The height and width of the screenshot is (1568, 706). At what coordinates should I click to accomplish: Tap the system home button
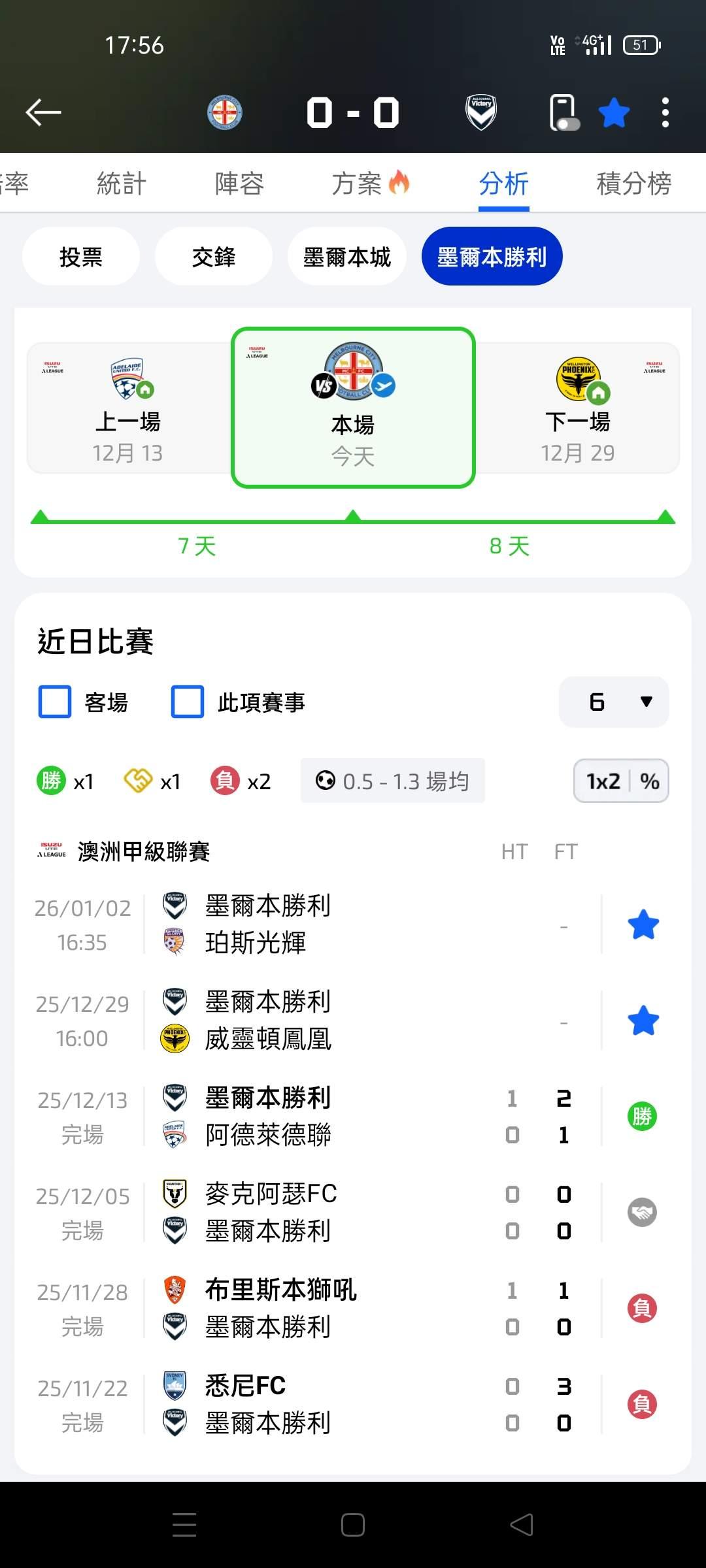[x=353, y=1526]
